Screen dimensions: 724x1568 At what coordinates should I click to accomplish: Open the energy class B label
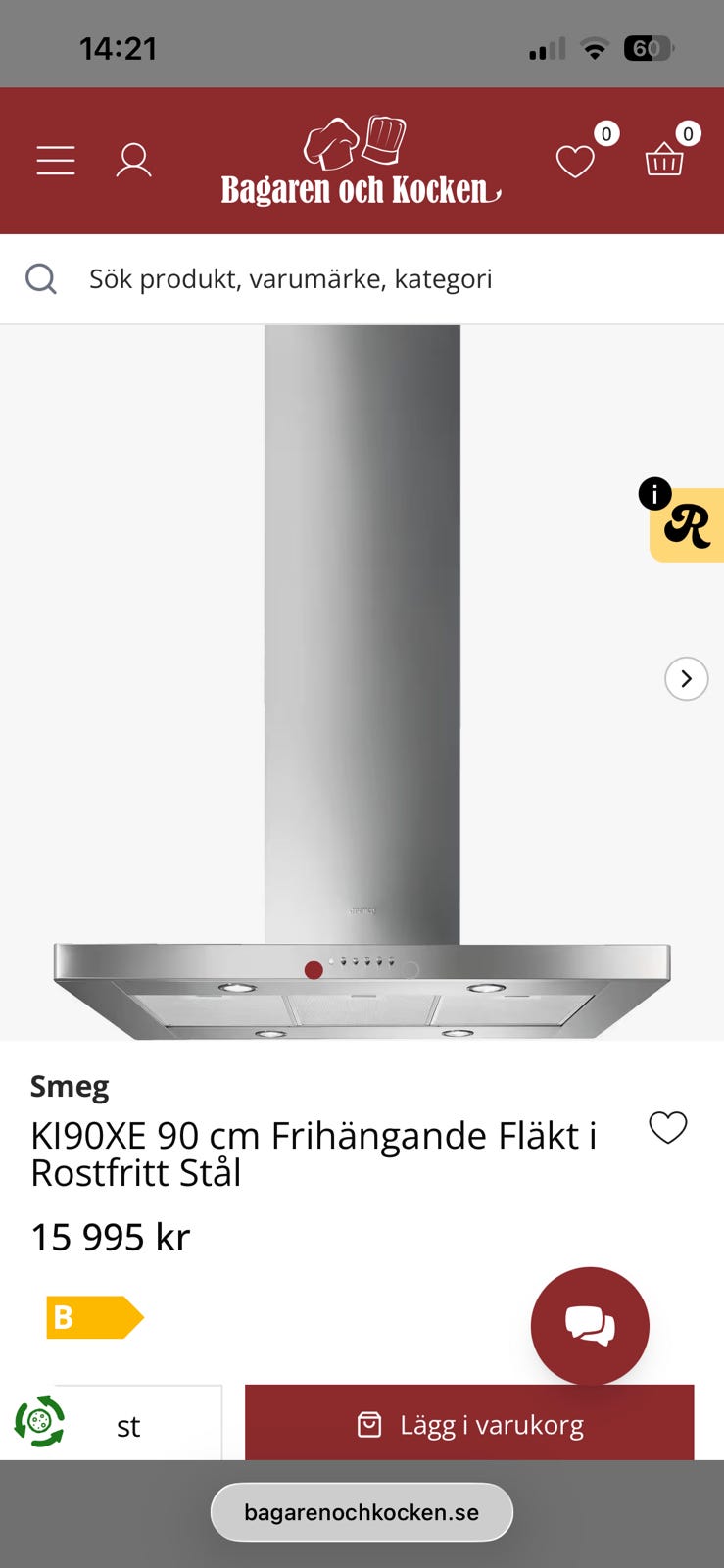(x=94, y=1317)
